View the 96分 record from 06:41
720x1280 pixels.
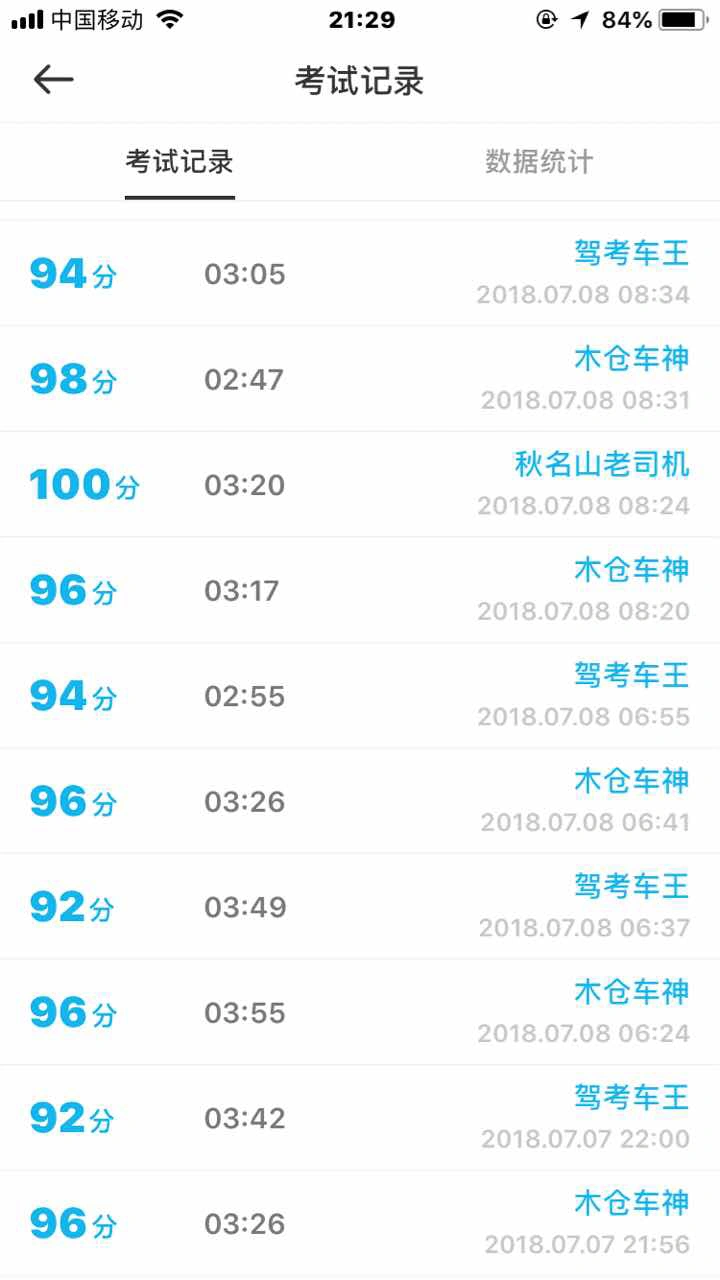point(360,801)
